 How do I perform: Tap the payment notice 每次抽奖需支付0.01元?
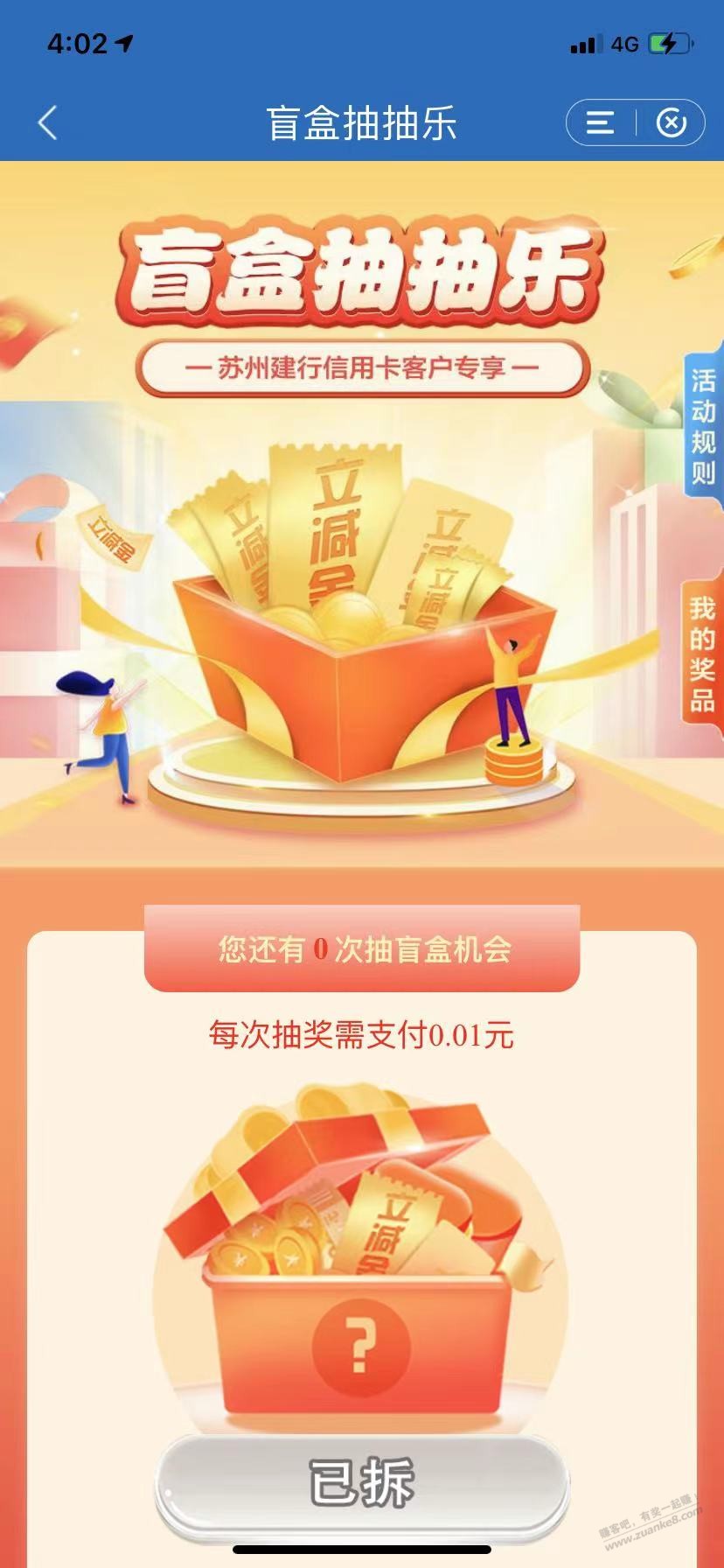coord(362,1036)
